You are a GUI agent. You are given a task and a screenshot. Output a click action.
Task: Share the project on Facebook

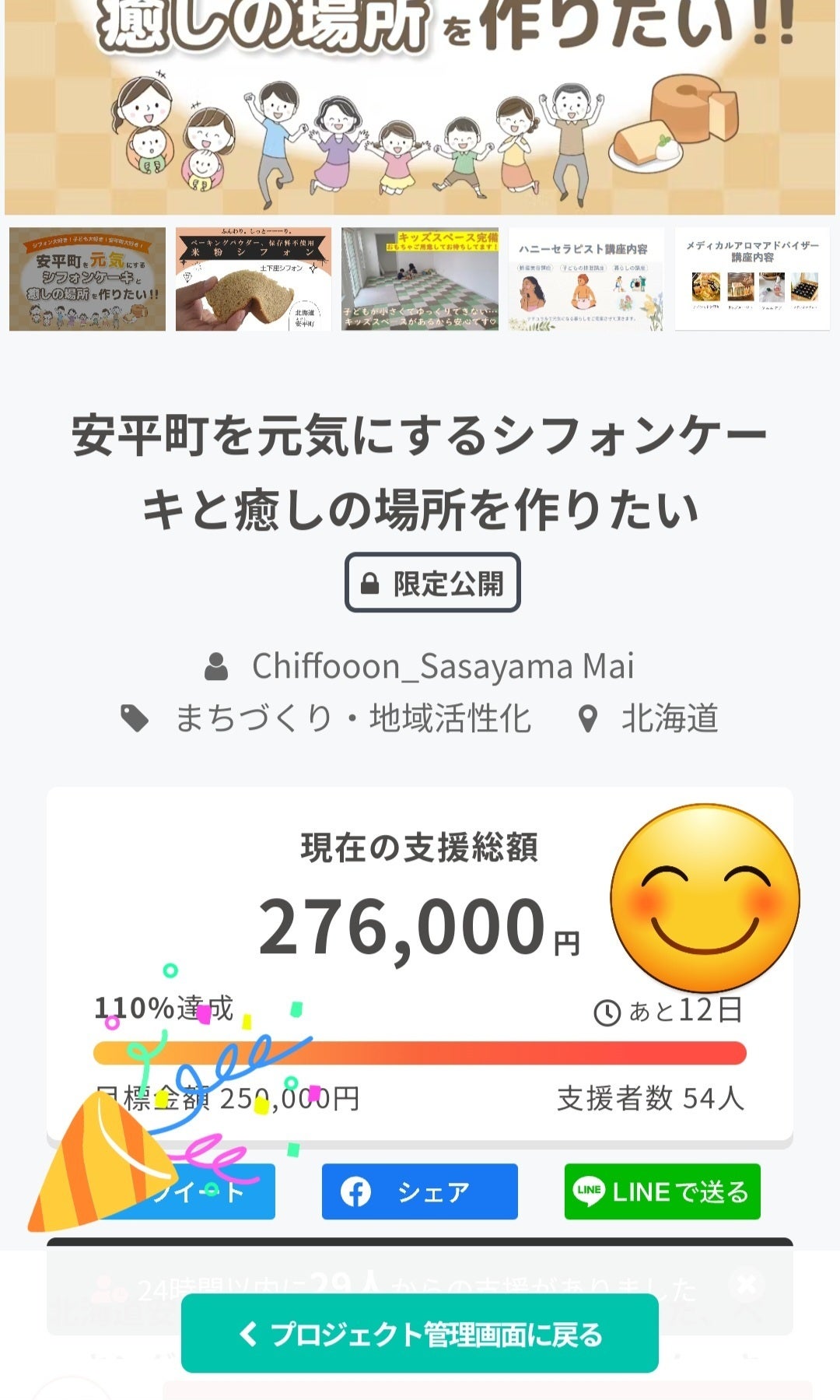tap(420, 1191)
